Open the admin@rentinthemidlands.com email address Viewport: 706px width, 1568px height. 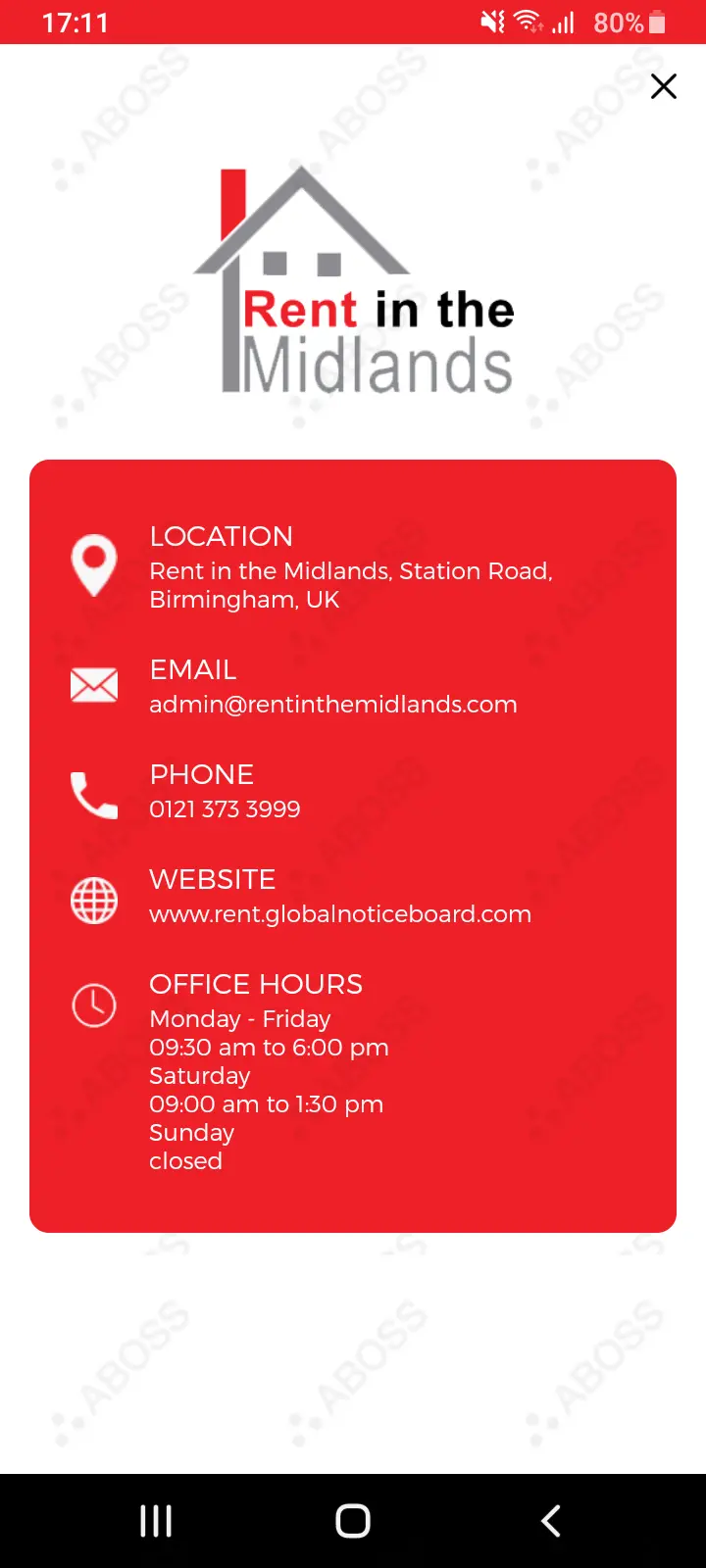332,705
